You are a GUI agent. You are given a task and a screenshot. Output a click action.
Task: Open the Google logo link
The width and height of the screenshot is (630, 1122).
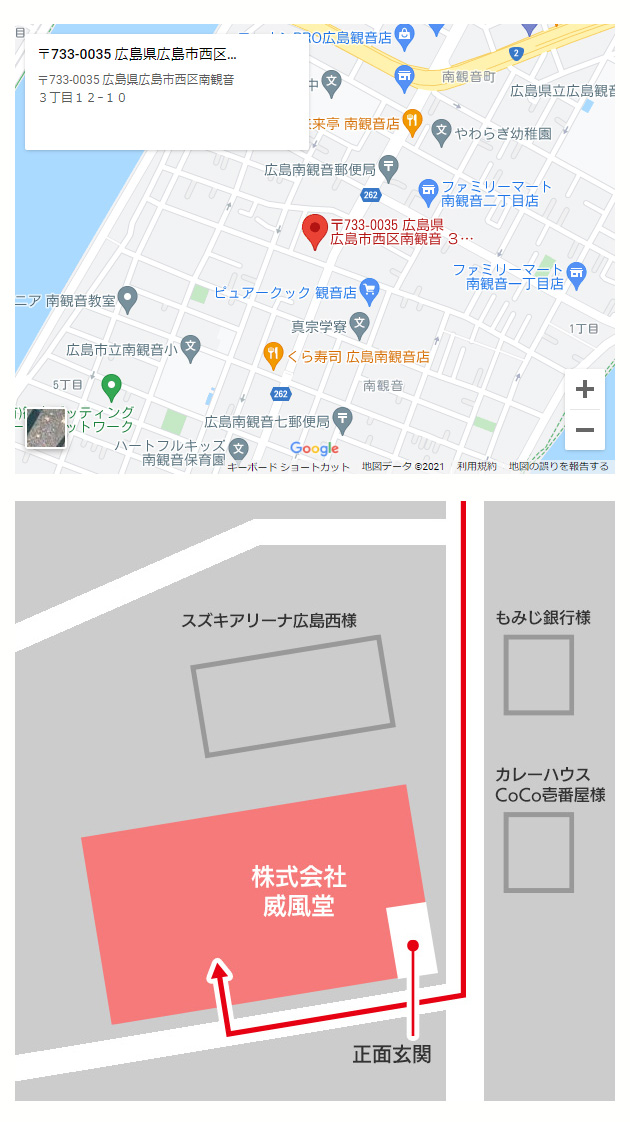point(314,448)
